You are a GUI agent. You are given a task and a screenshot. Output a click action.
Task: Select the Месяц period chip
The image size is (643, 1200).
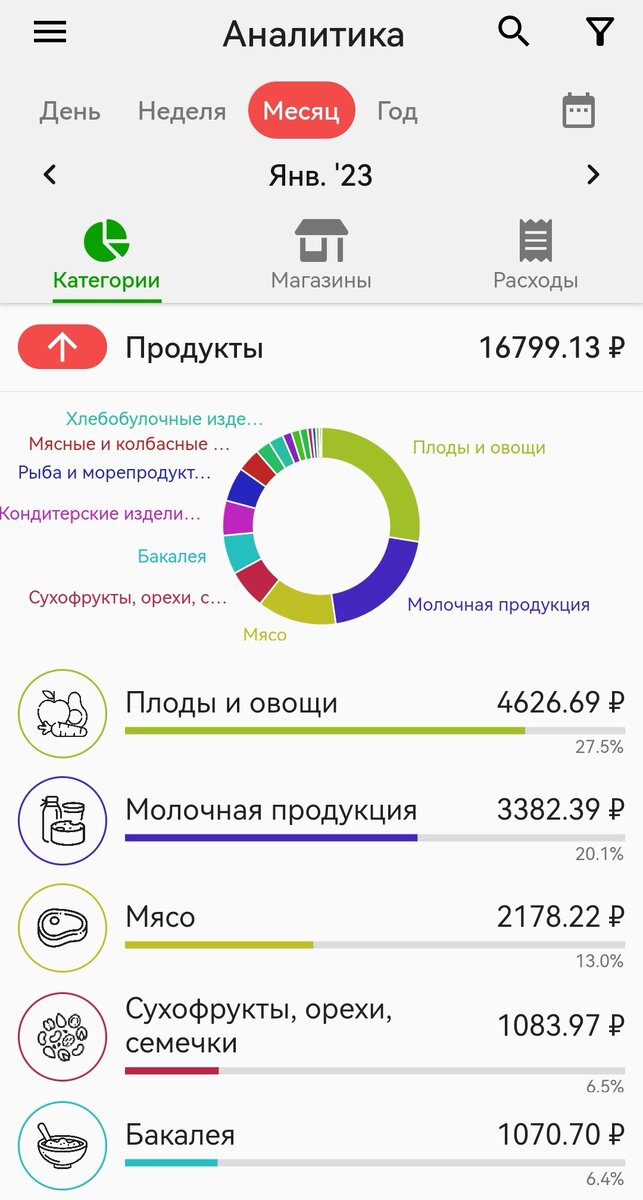coord(302,110)
